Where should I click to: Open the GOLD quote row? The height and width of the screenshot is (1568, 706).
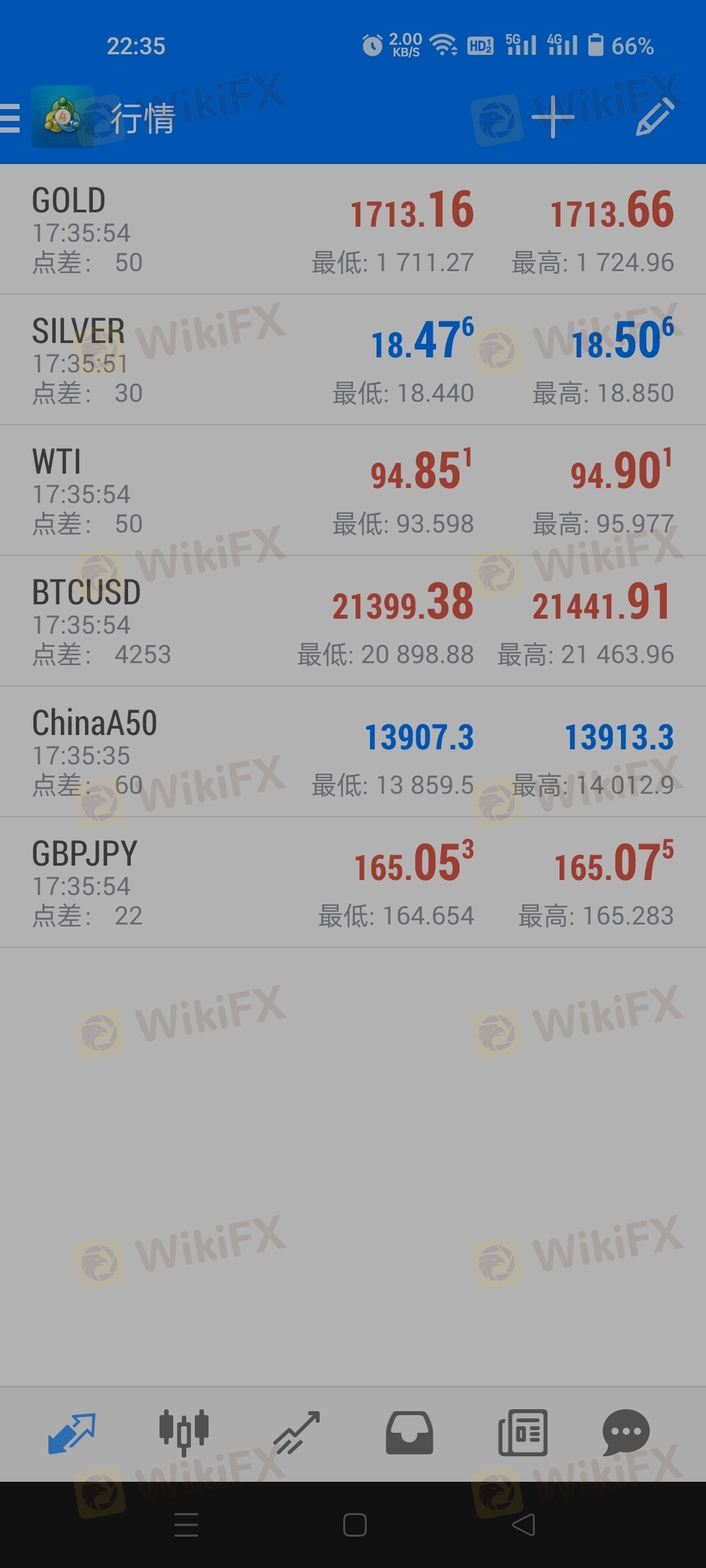click(x=353, y=229)
